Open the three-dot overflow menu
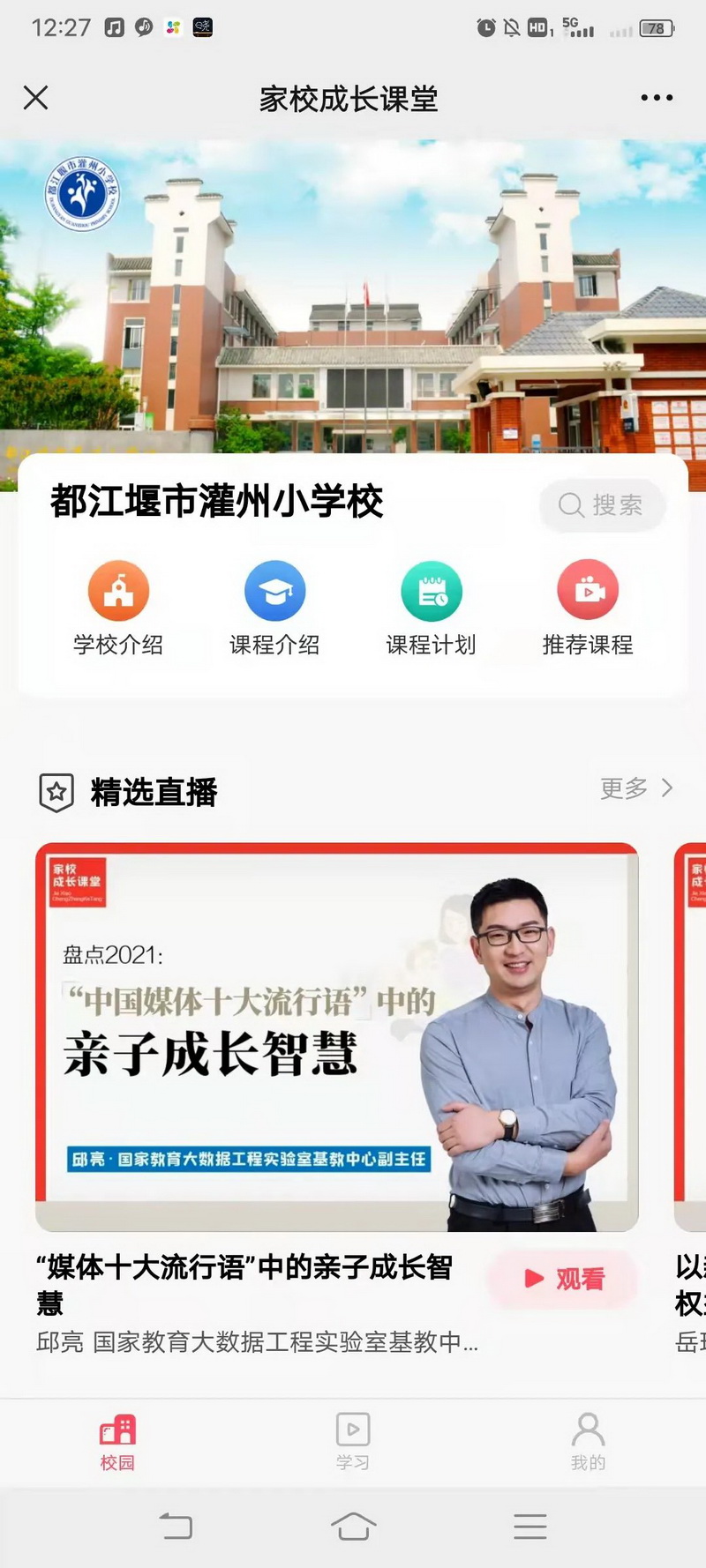This screenshot has width=706, height=1568. [657, 98]
